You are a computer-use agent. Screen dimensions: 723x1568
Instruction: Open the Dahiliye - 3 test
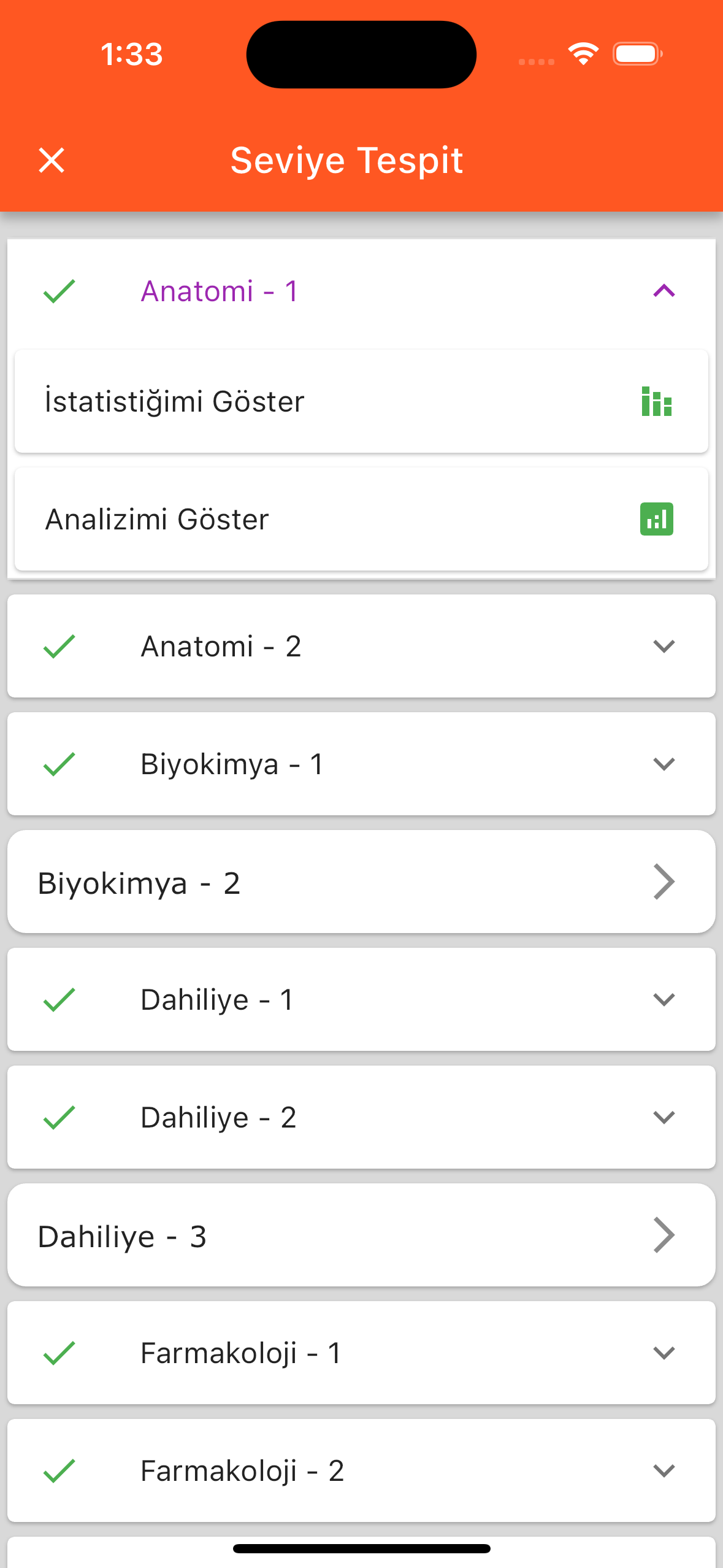[x=361, y=1236]
